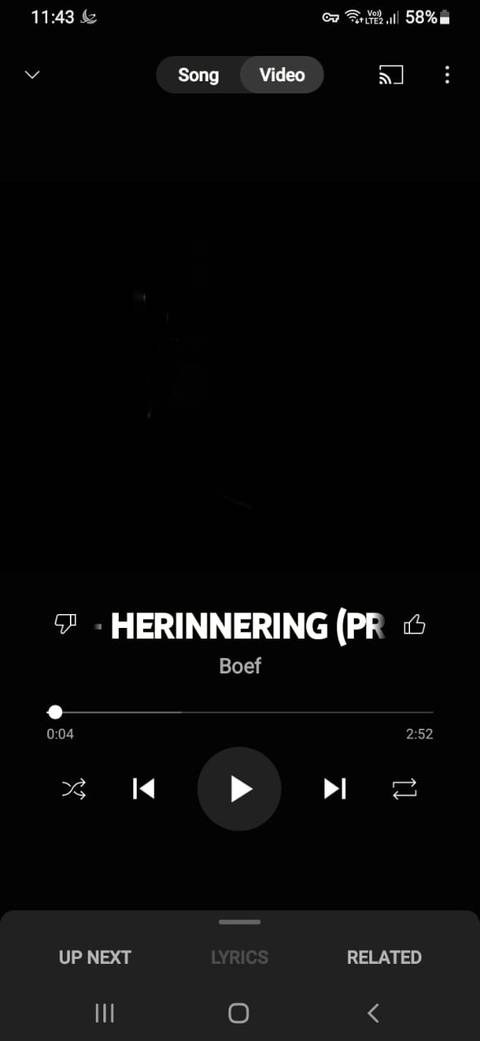Screen dimensions: 480x1041
Task: Tap the playback progress bar
Action: click(x=240, y=712)
